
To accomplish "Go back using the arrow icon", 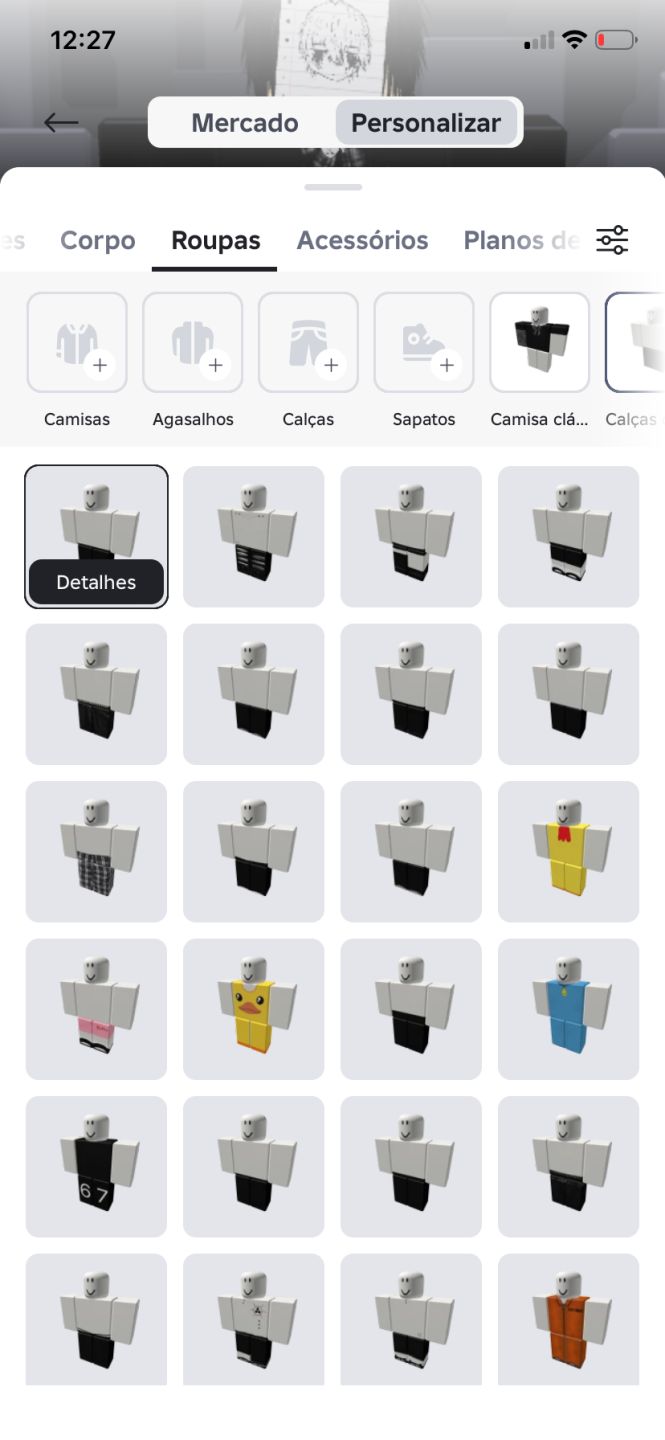I will (61, 122).
